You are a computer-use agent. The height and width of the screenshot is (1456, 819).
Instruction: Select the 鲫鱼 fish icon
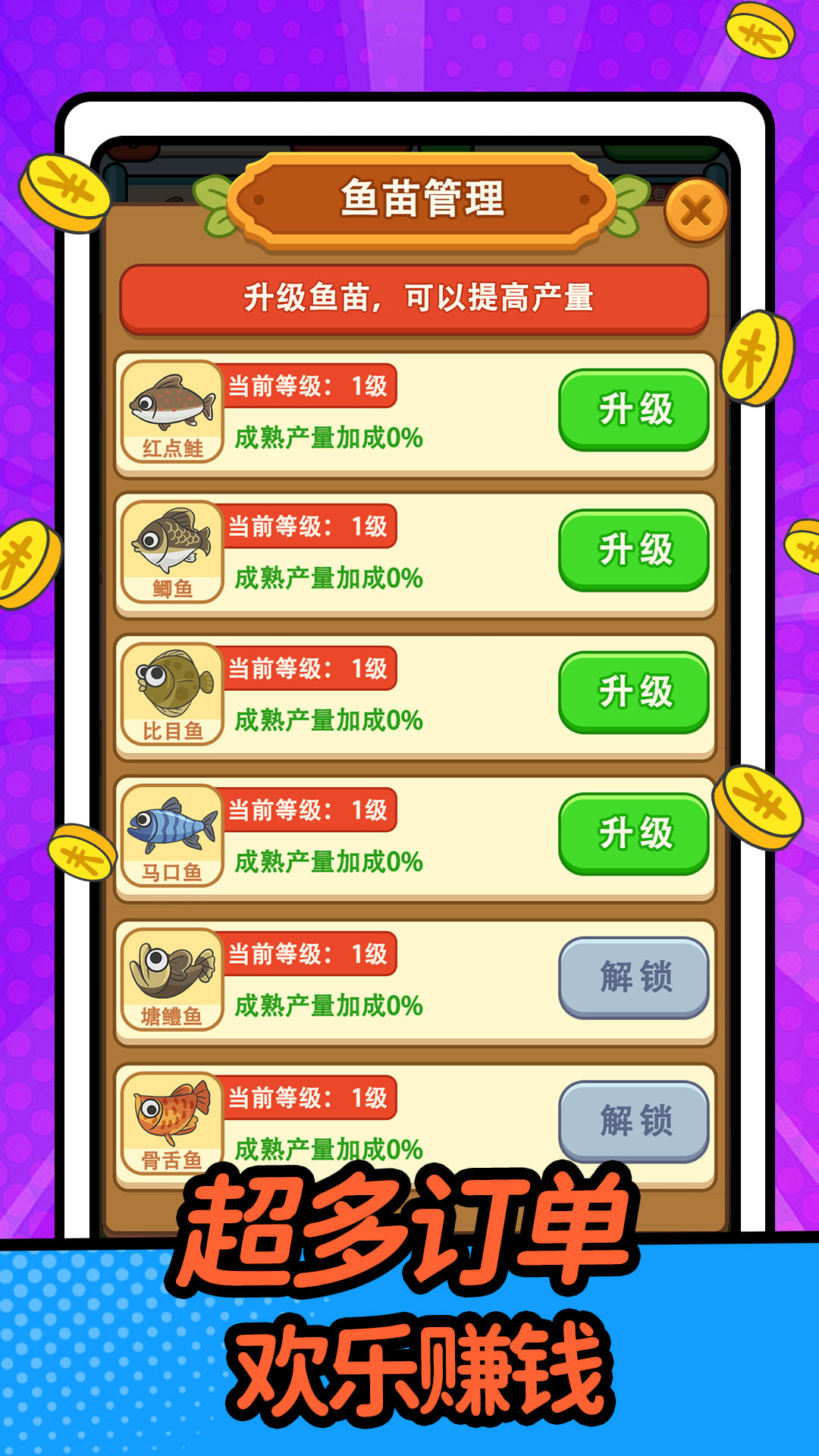[171, 548]
